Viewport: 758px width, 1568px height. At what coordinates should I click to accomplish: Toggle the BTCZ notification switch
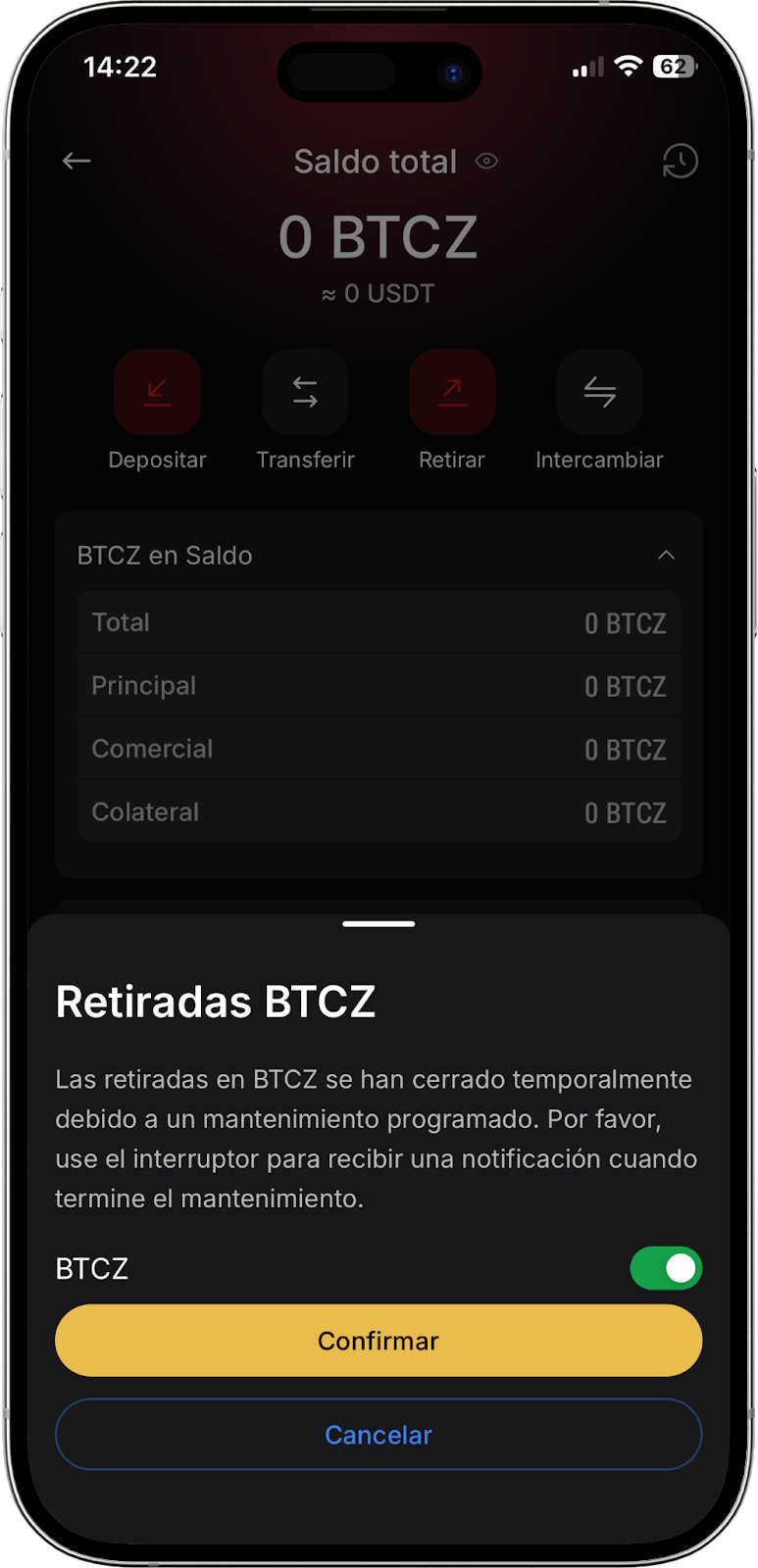[x=666, y=1268]
